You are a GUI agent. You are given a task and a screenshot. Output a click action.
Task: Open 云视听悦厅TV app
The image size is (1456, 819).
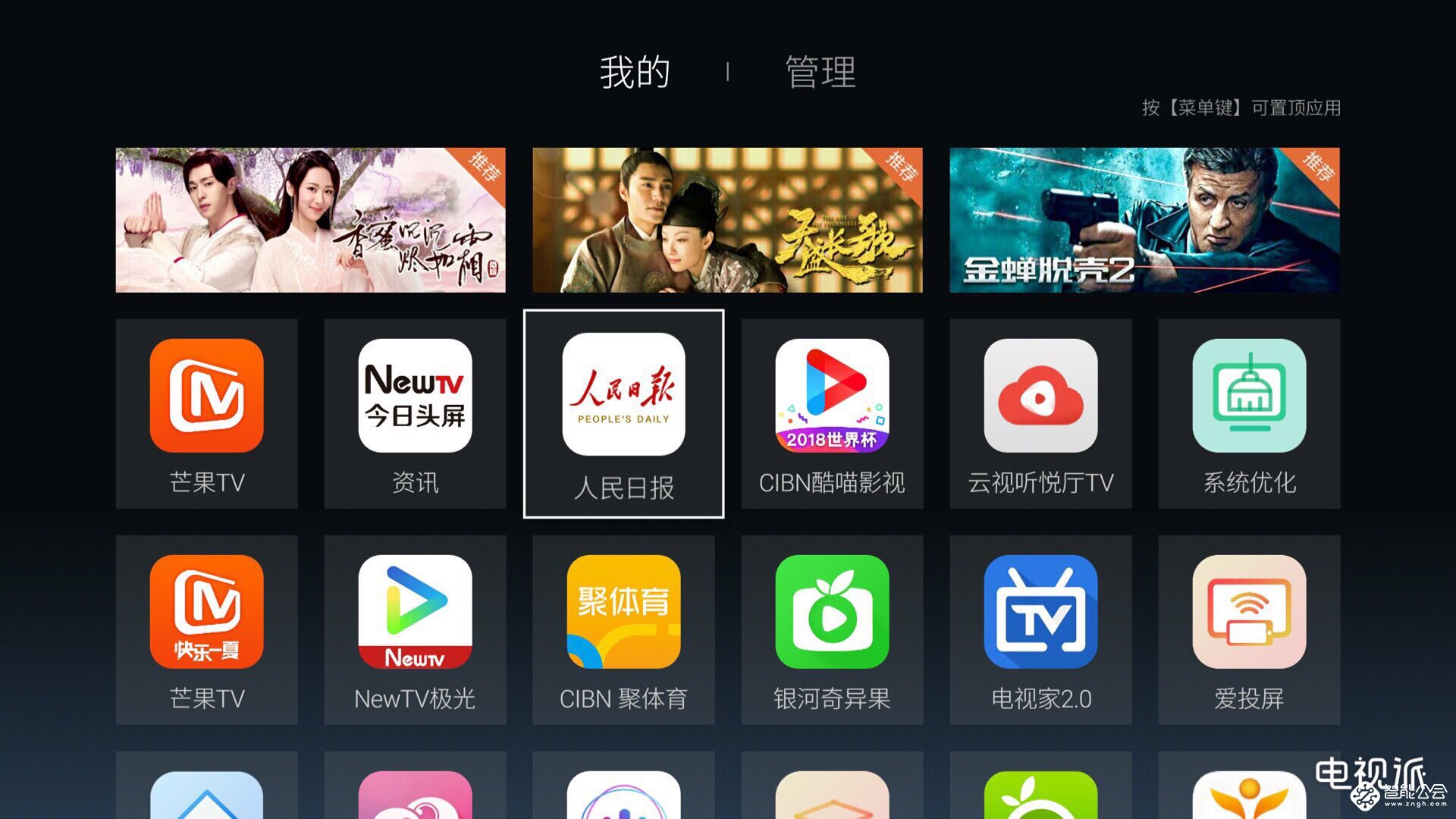click(1040, 413)
